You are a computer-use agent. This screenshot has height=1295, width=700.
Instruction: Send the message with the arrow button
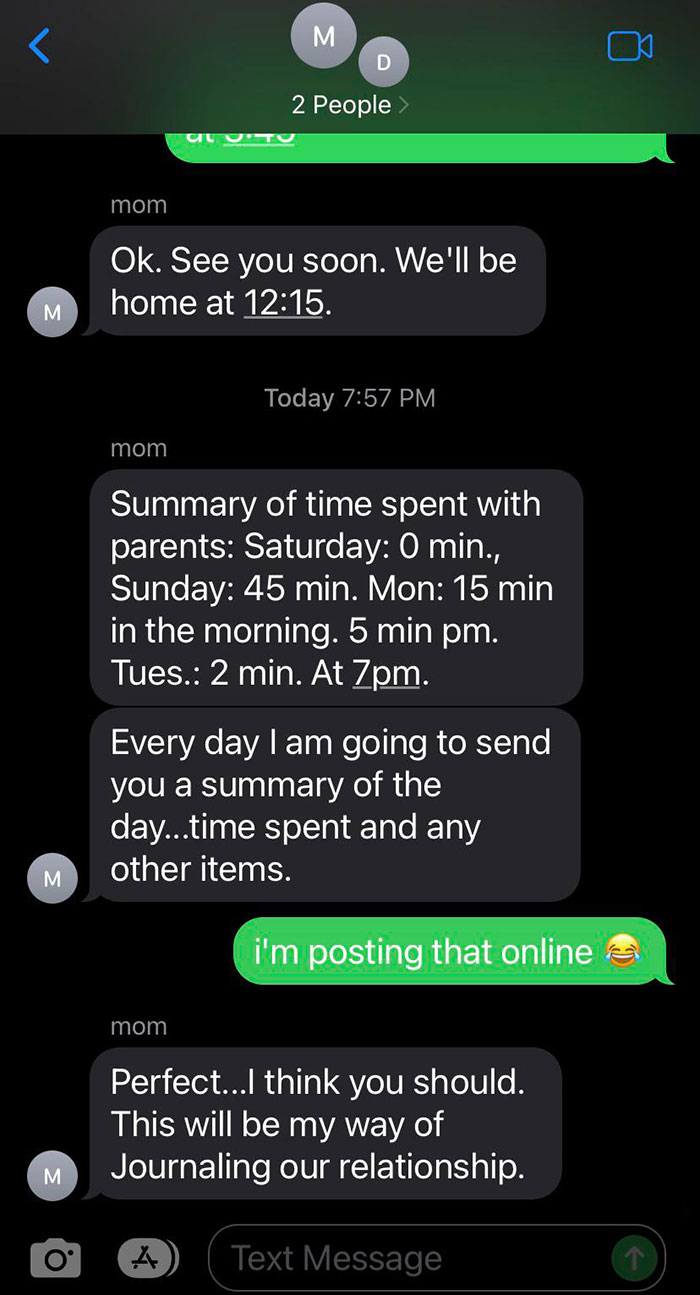[x=632, y=1257]
